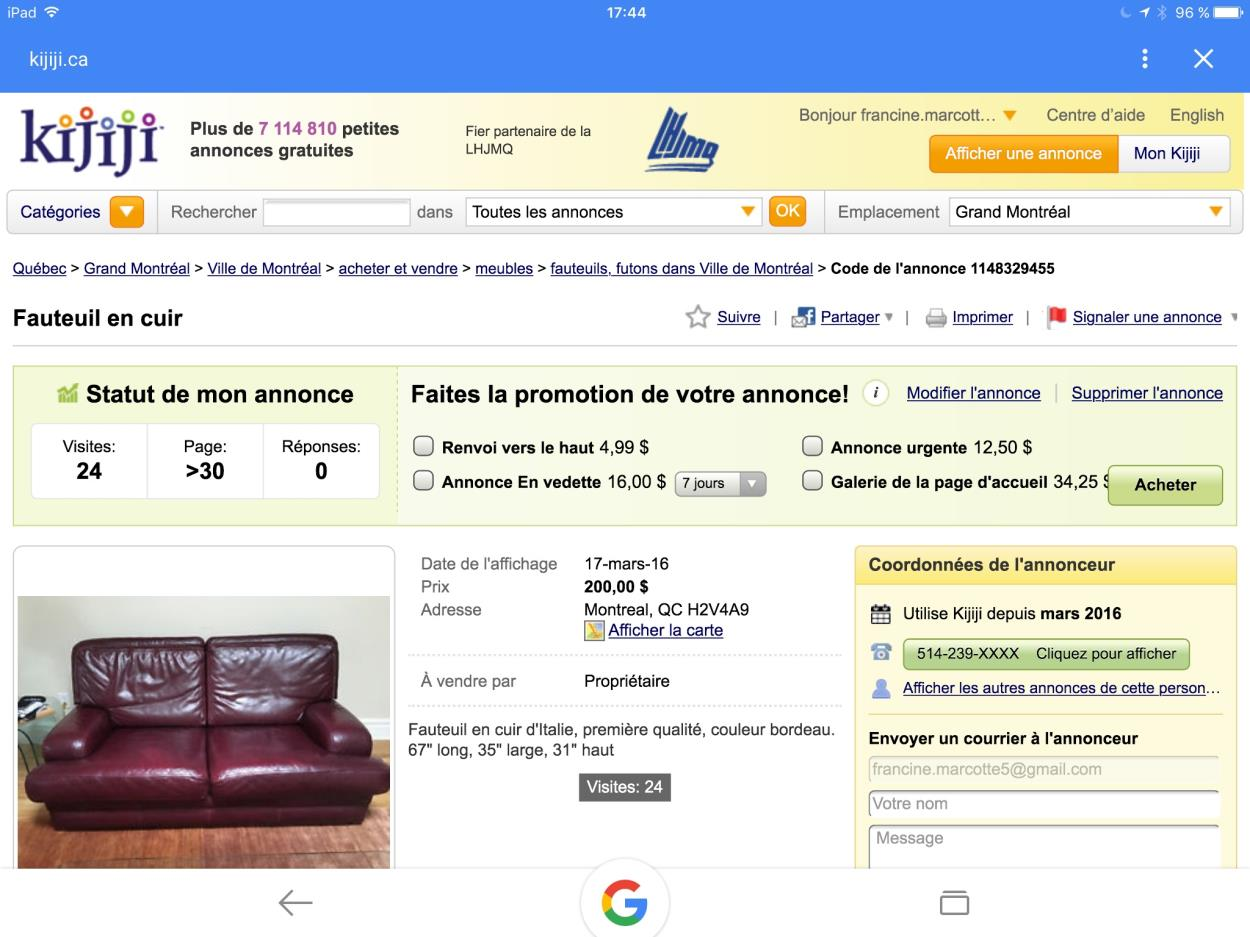Follow this ad with Suivre

(737, 317)
